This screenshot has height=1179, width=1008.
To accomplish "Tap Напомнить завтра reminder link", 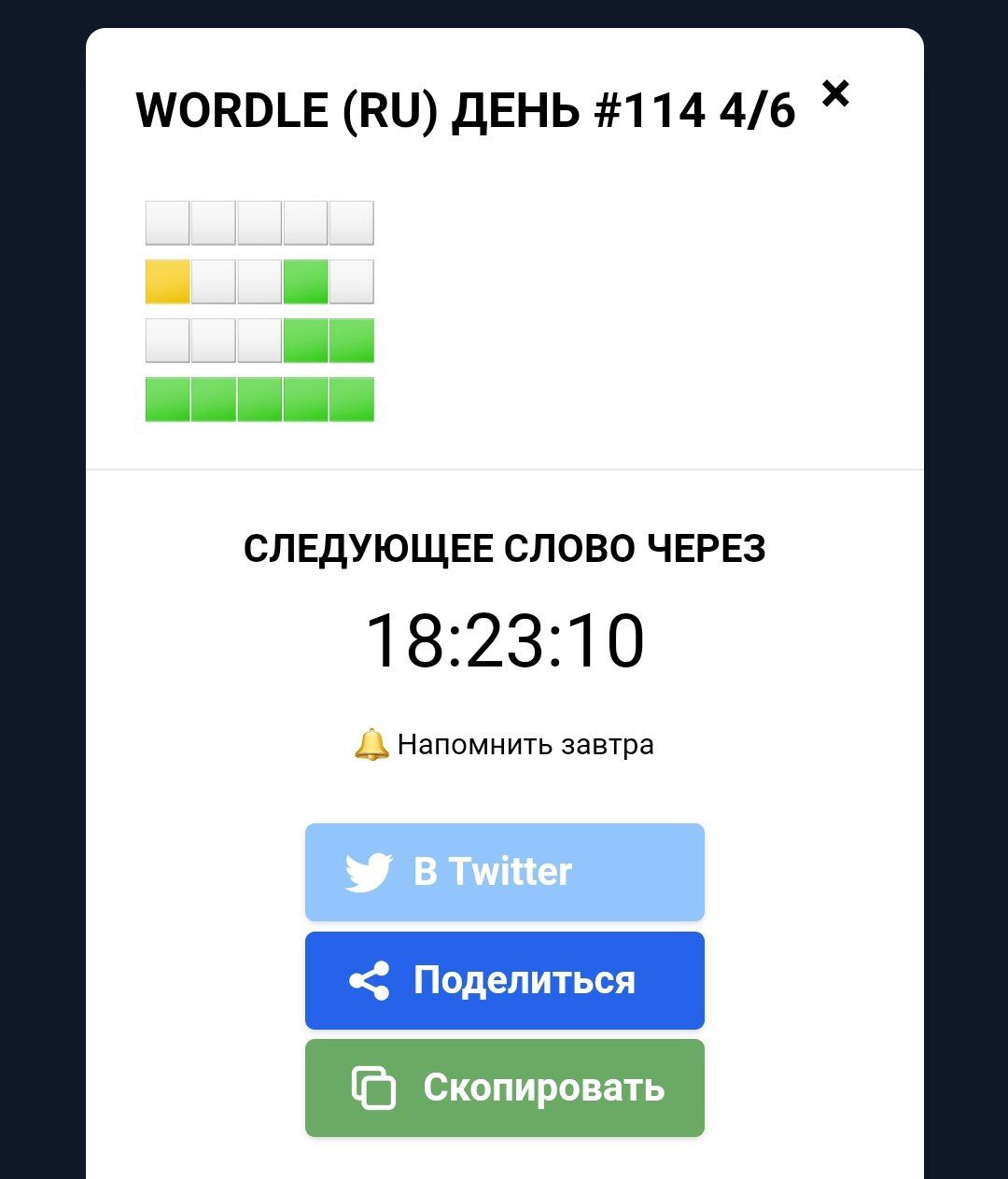I will click(x=505, y=745).
